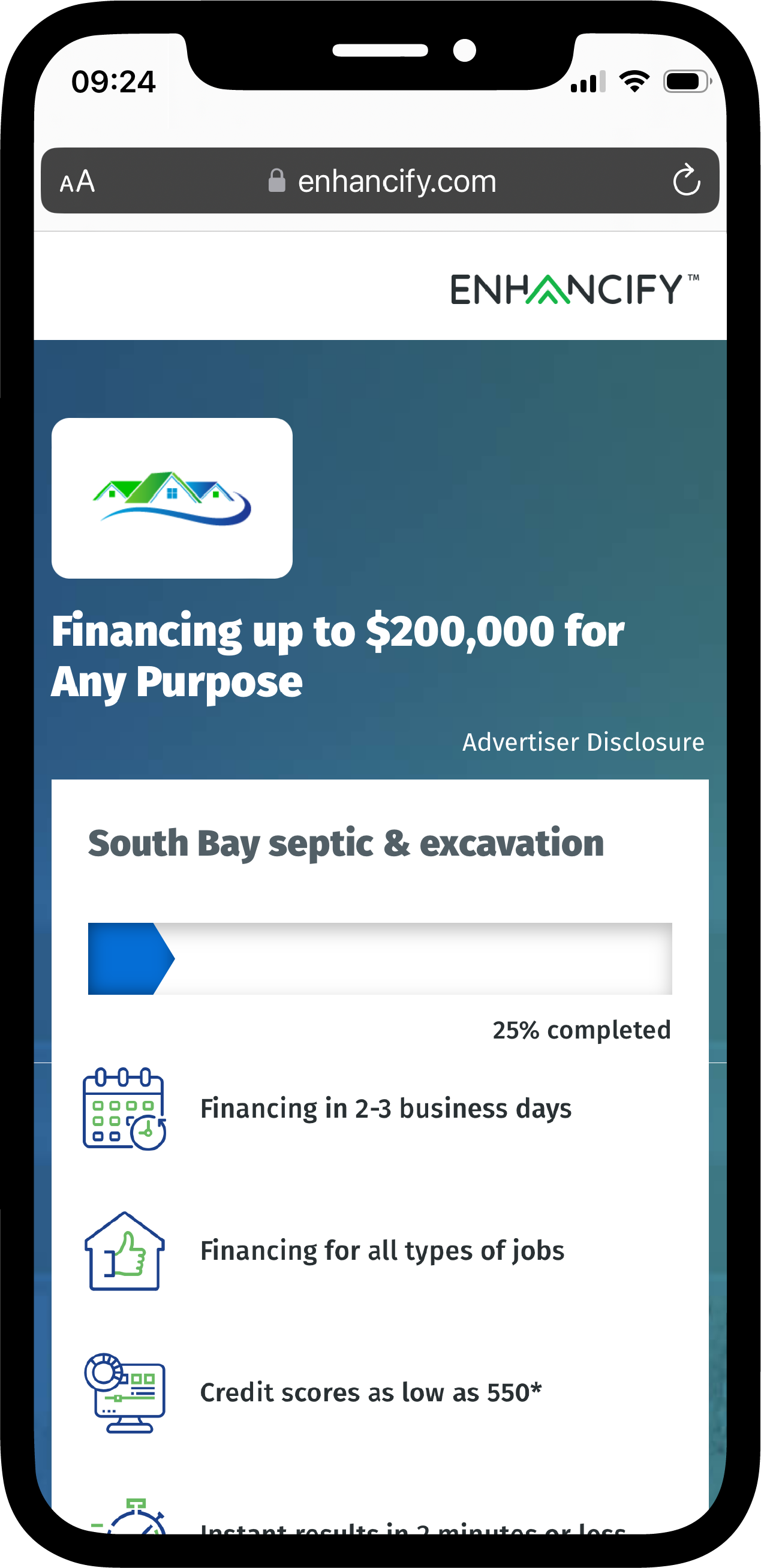
Task: Open the Advertiser Disclosure link
Action: 583,742
